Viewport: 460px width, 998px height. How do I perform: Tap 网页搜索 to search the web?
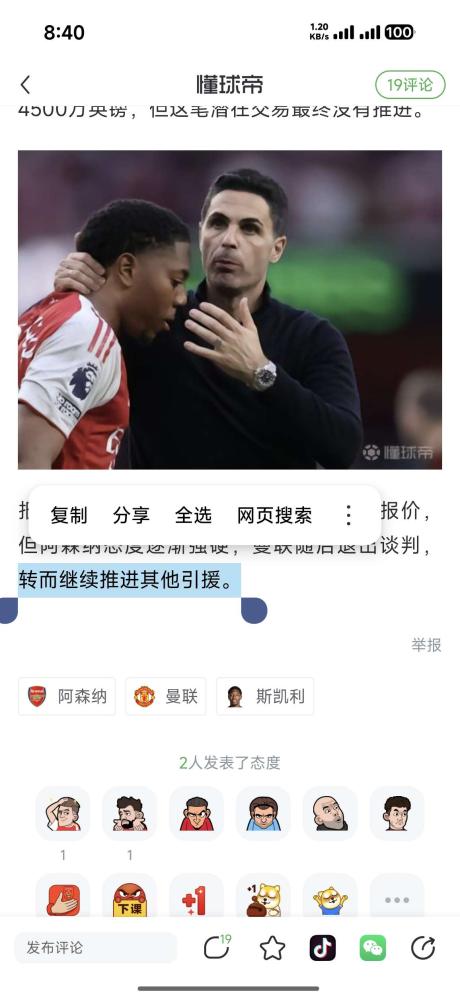(x=274, y=515)
